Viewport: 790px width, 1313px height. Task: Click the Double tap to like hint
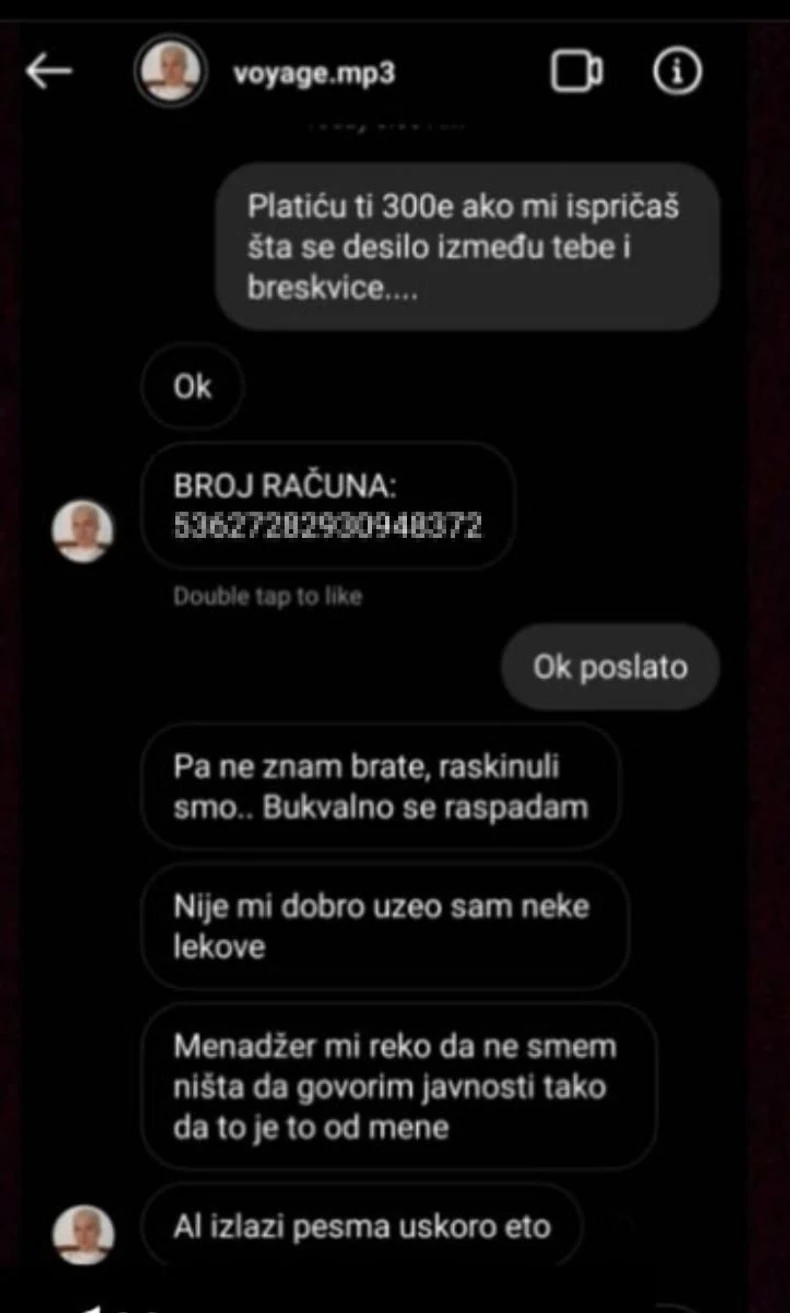tap(270, 596)
